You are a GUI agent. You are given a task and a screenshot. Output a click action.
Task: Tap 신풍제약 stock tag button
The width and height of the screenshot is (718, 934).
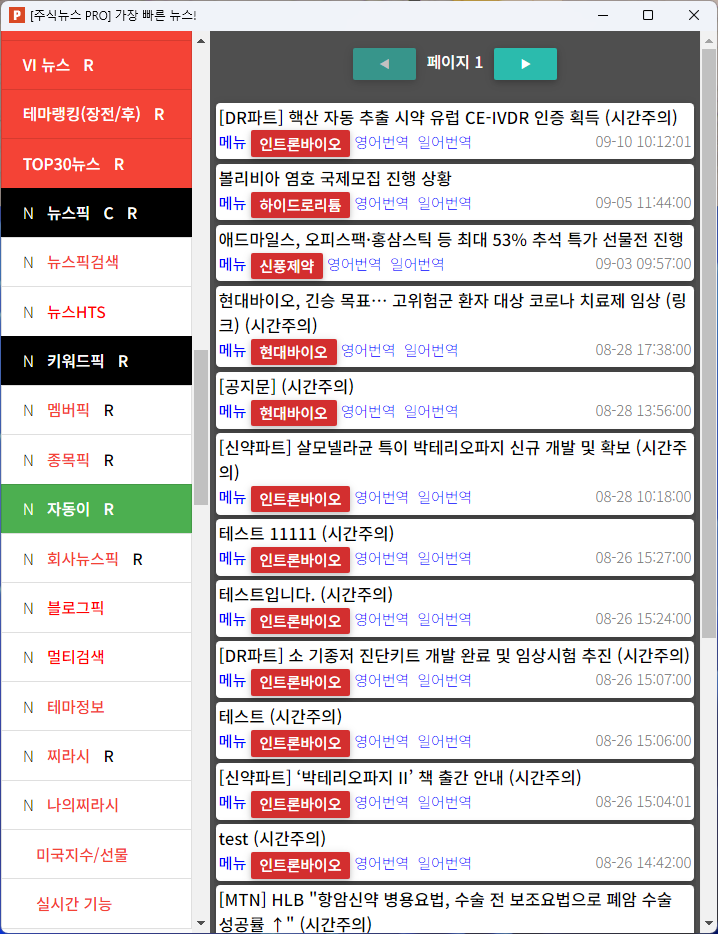pos(286,266)
